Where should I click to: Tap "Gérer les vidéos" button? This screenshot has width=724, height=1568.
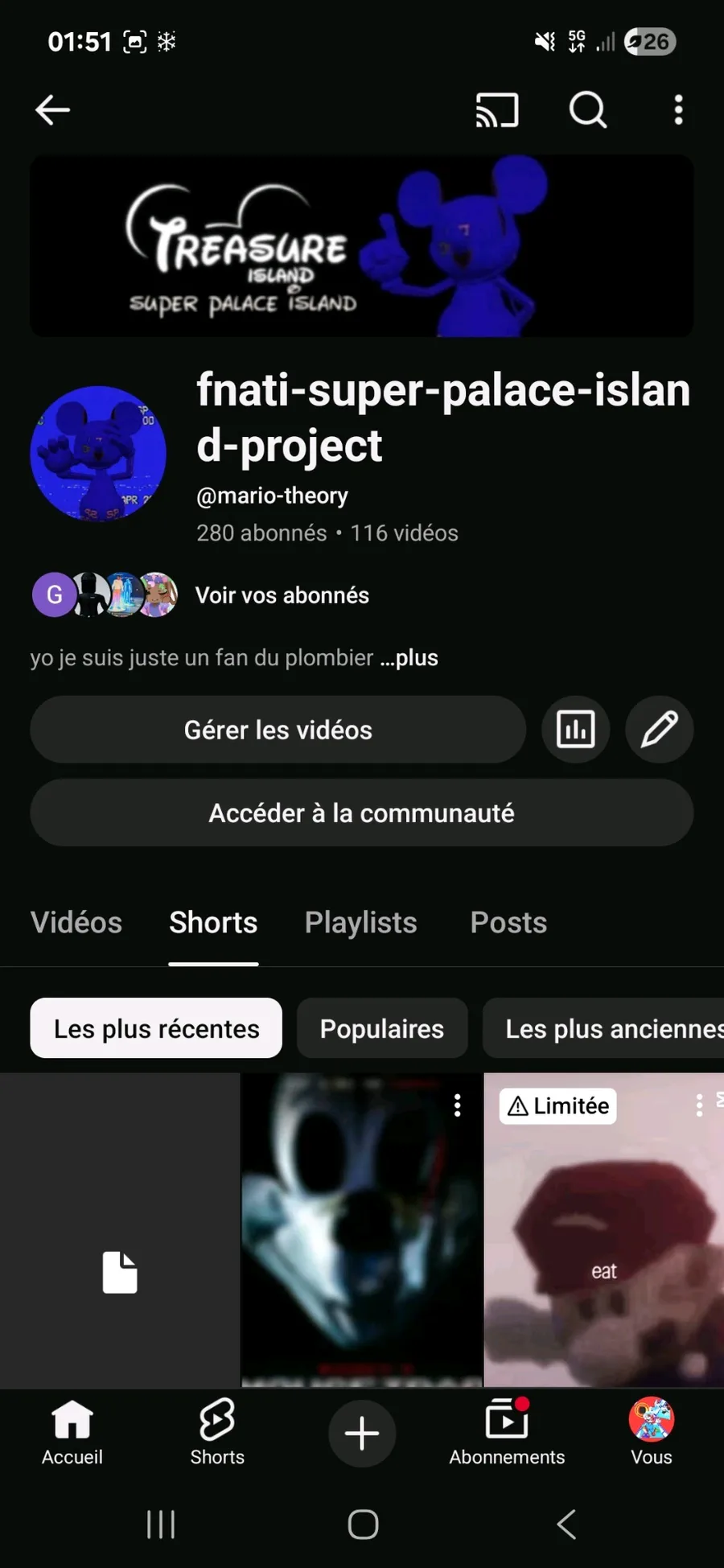[278, 730]
